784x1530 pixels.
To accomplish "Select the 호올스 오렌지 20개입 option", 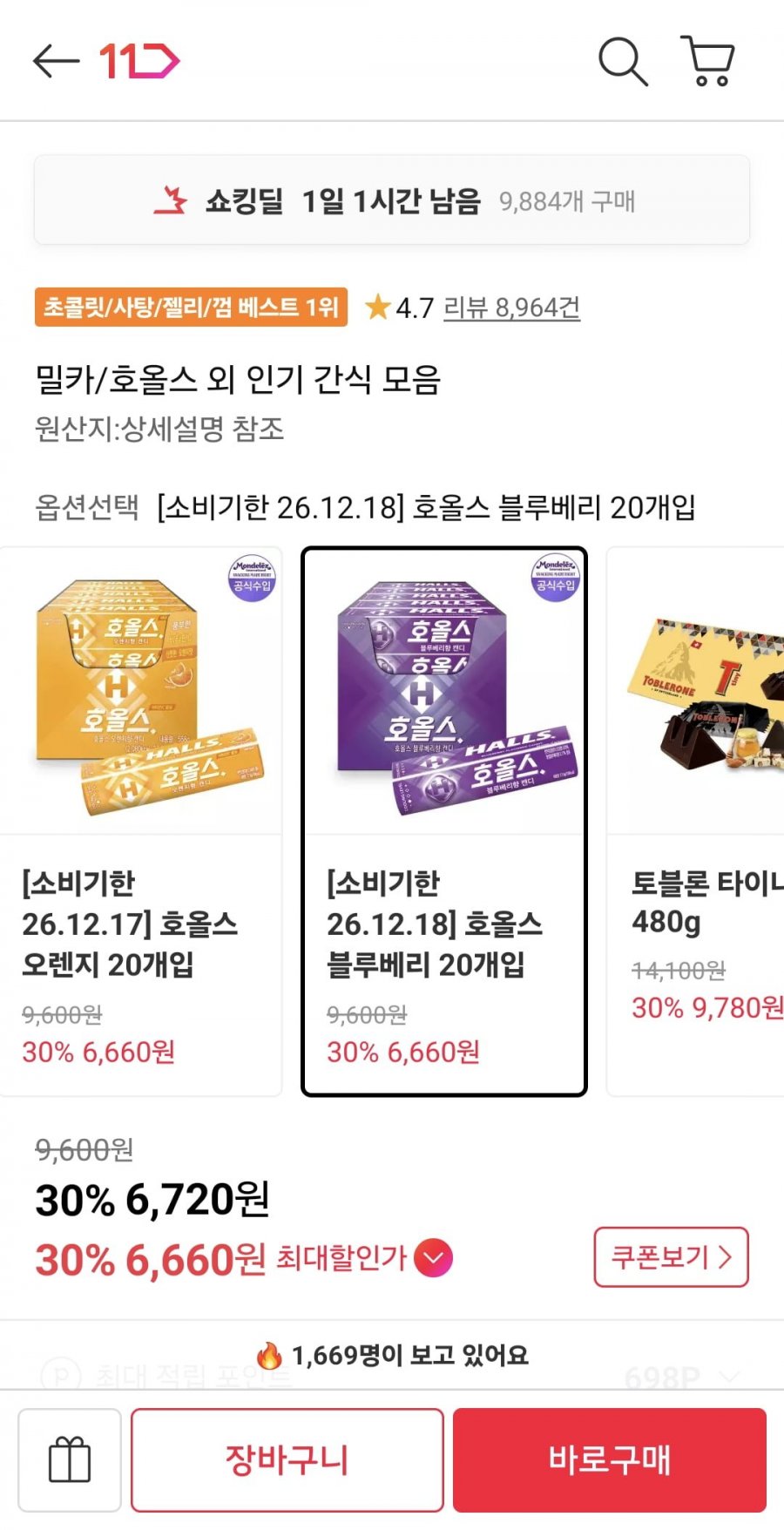I will tap(141, 822).
